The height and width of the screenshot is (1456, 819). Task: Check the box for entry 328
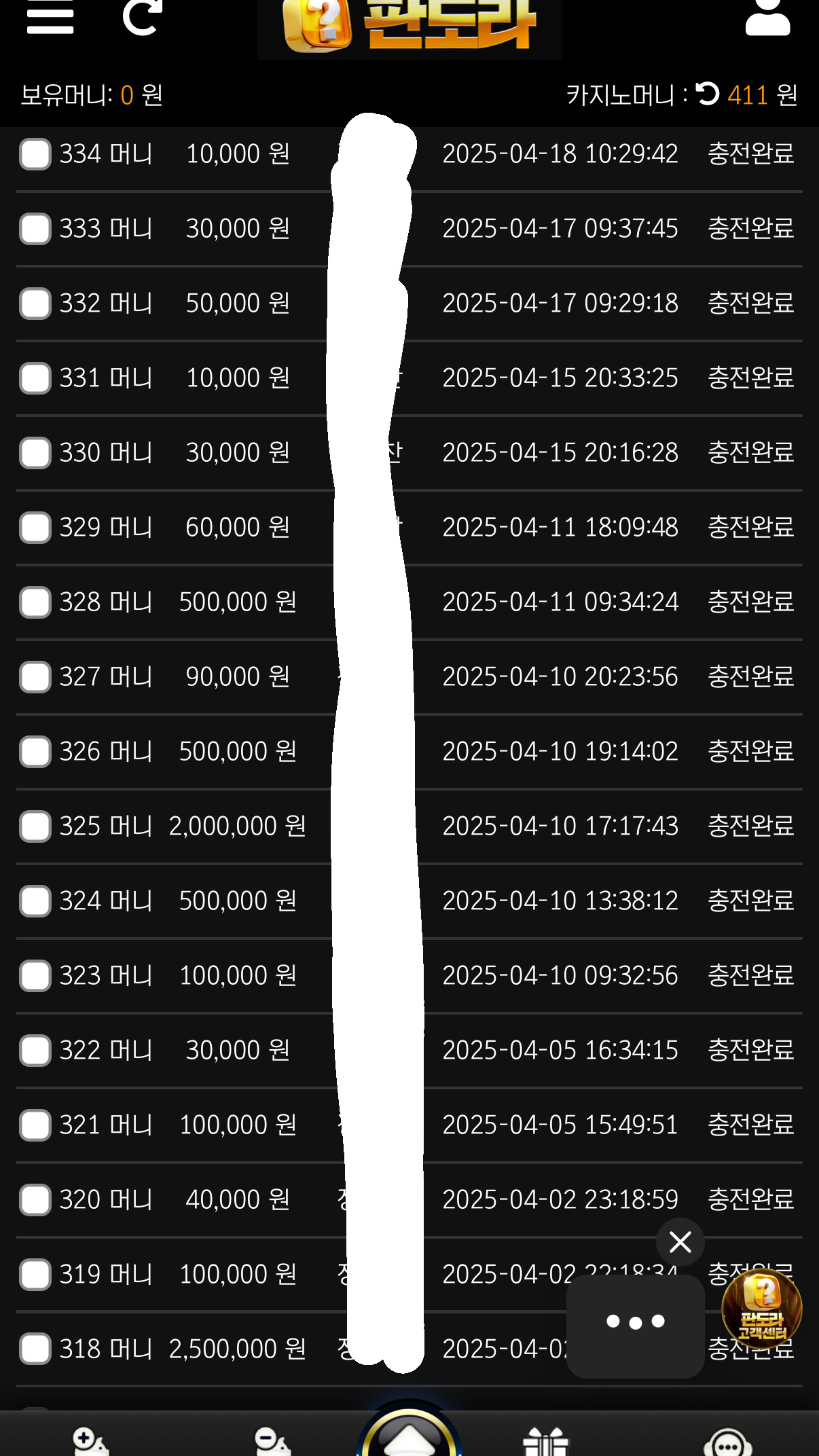[35, 602]
